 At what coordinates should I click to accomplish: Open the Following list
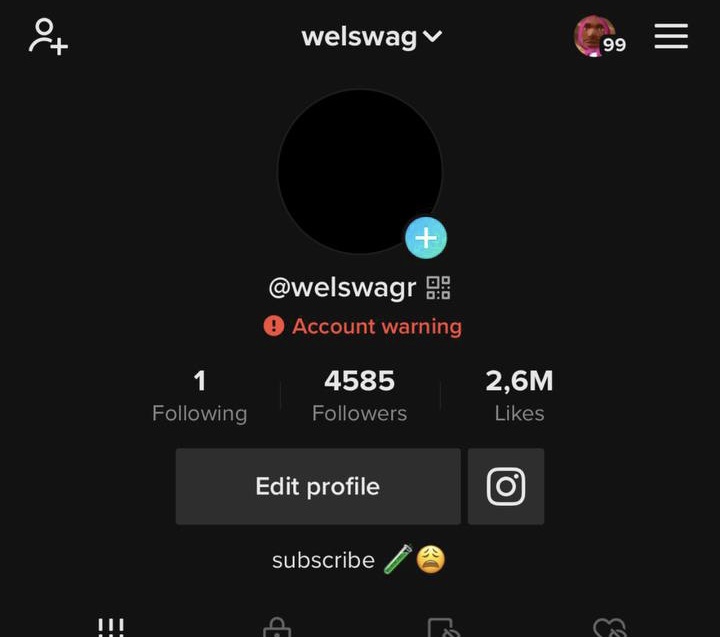click(199, 396)
